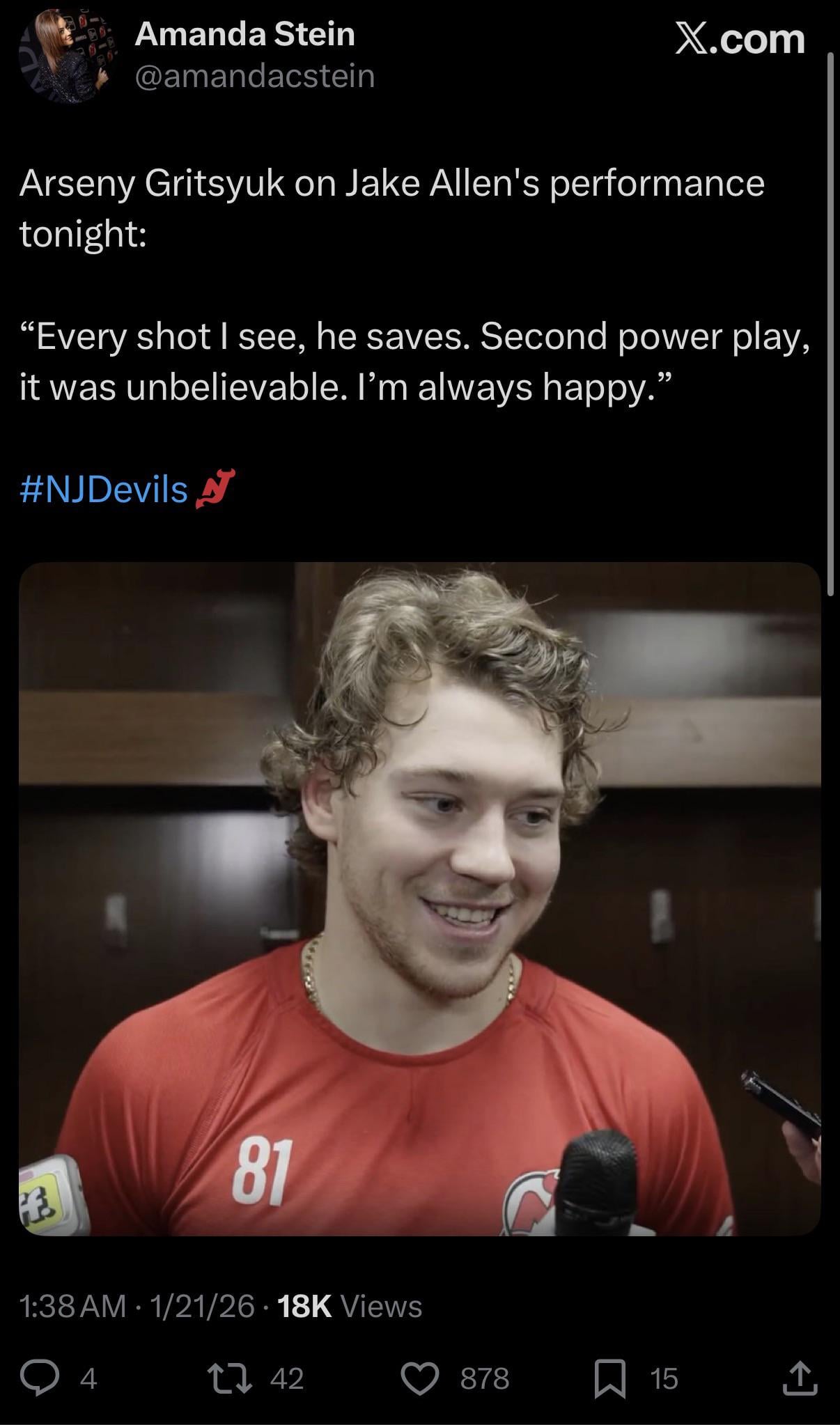Open Amanda Stein's profile picture

pos(68,57)
